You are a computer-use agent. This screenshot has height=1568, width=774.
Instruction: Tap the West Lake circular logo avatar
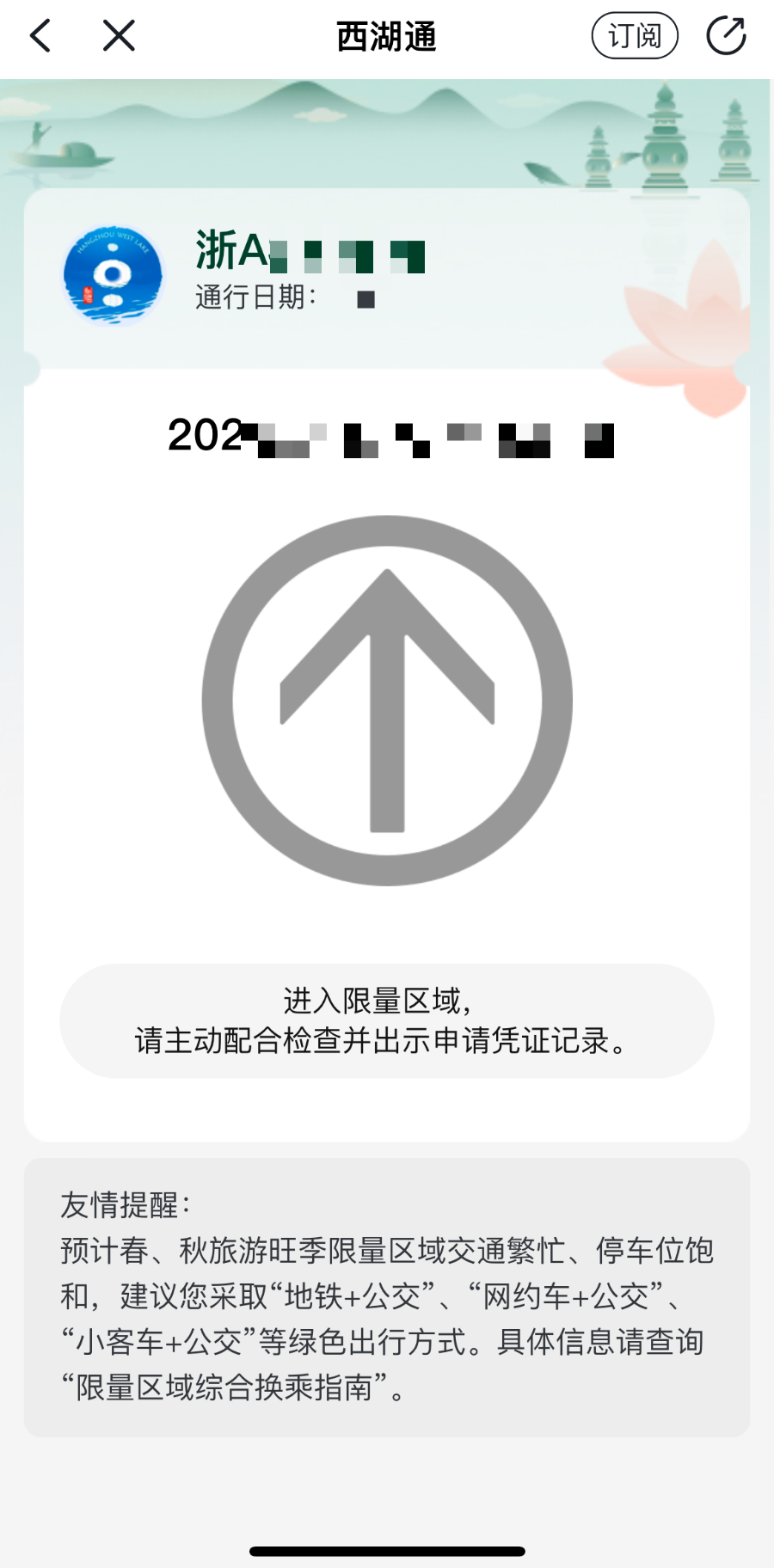[114, 273]
